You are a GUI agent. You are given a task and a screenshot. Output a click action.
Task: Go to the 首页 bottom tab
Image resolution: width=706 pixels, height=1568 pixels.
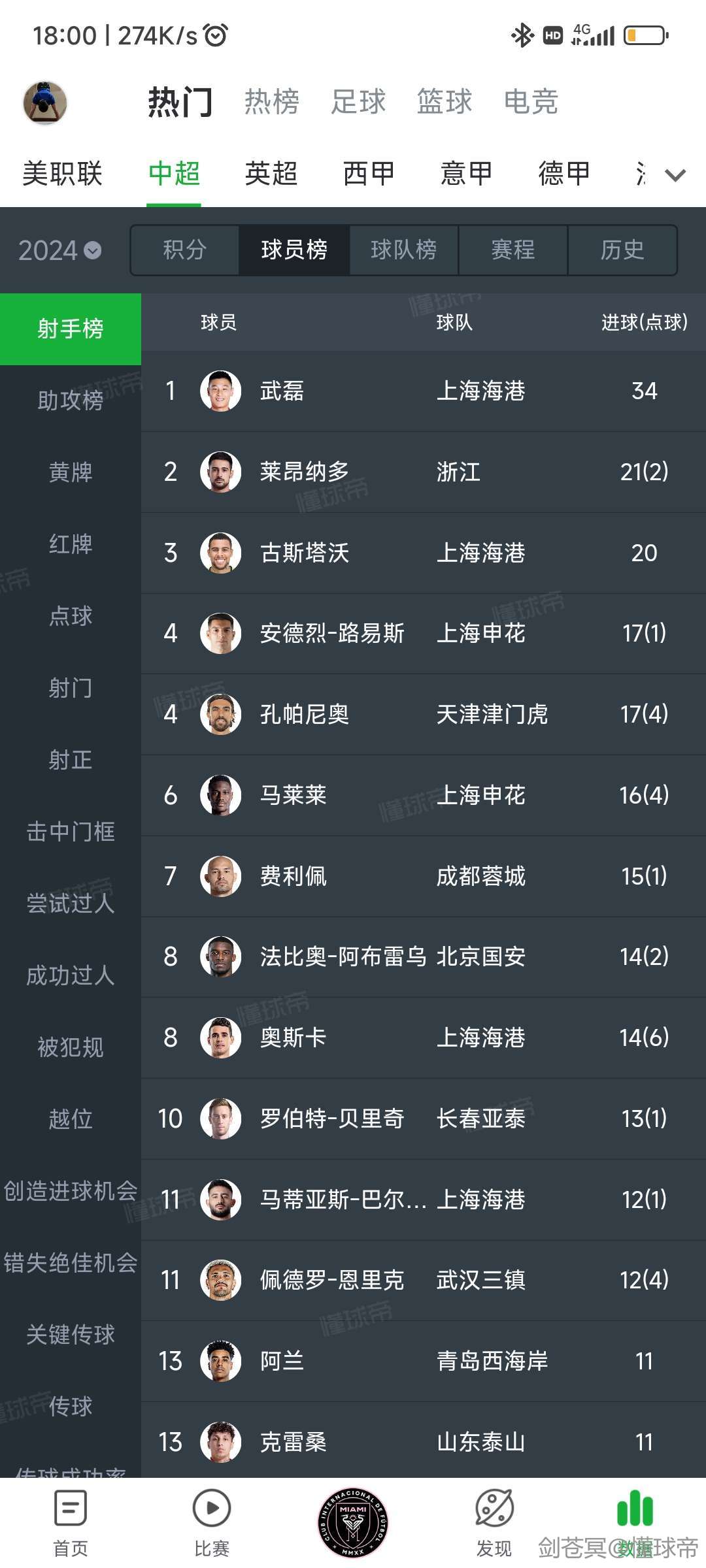(71, 1523)
